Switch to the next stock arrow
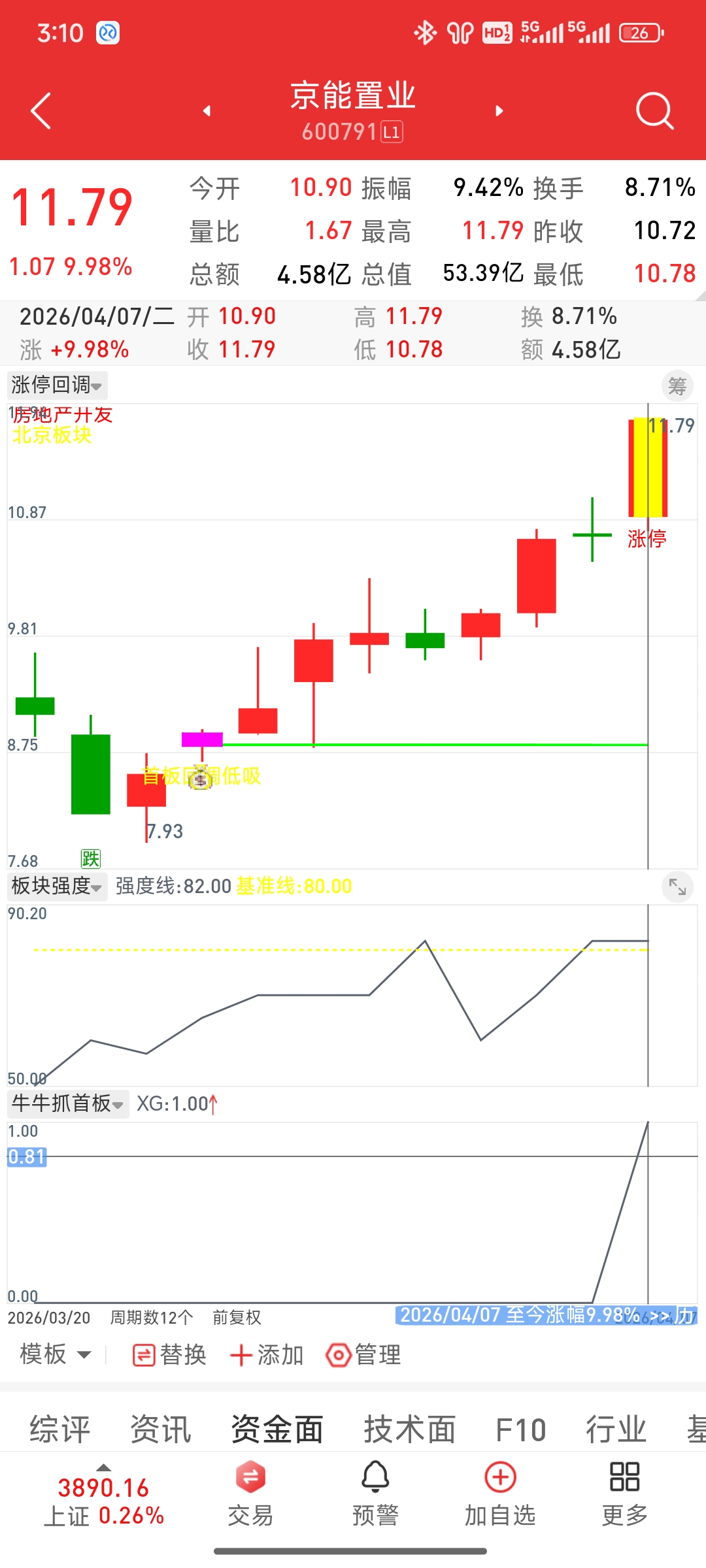Screen dimensions: 706x1568 [499, 111]
